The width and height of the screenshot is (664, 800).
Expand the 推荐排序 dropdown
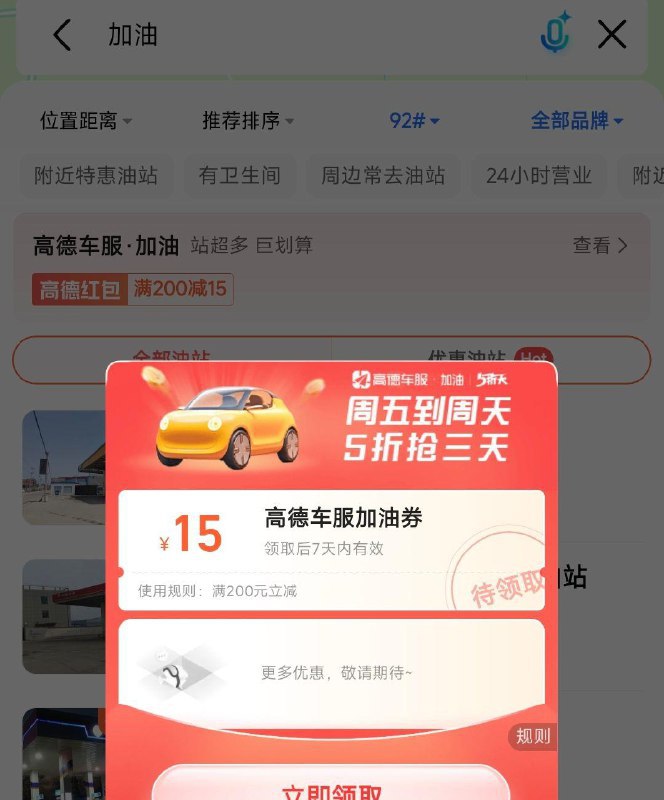pos(248,121)
